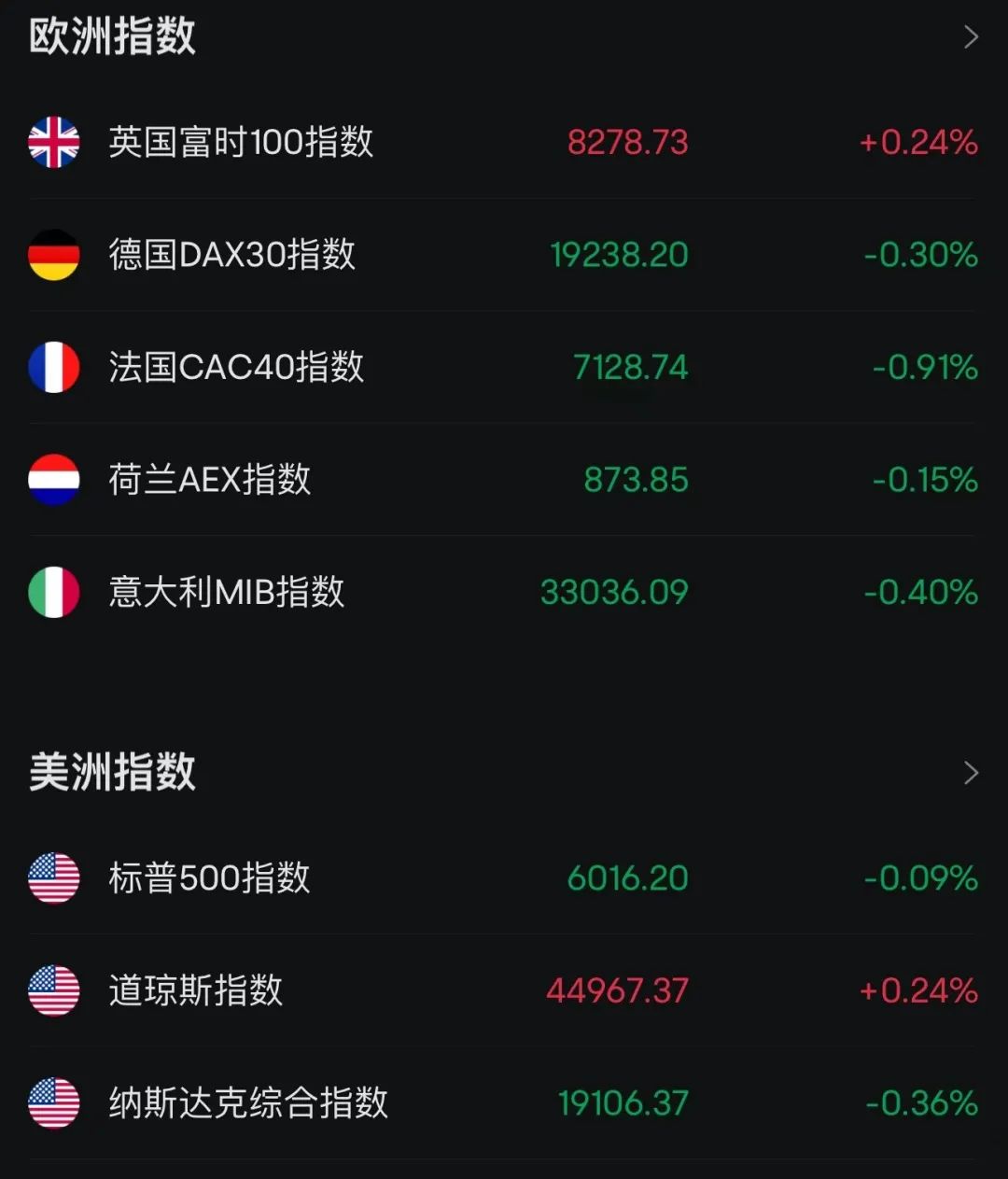The image size is (1008, 1179).
Task: Click the 欧洲指数 section header
Action: click(x=112, y=37)
